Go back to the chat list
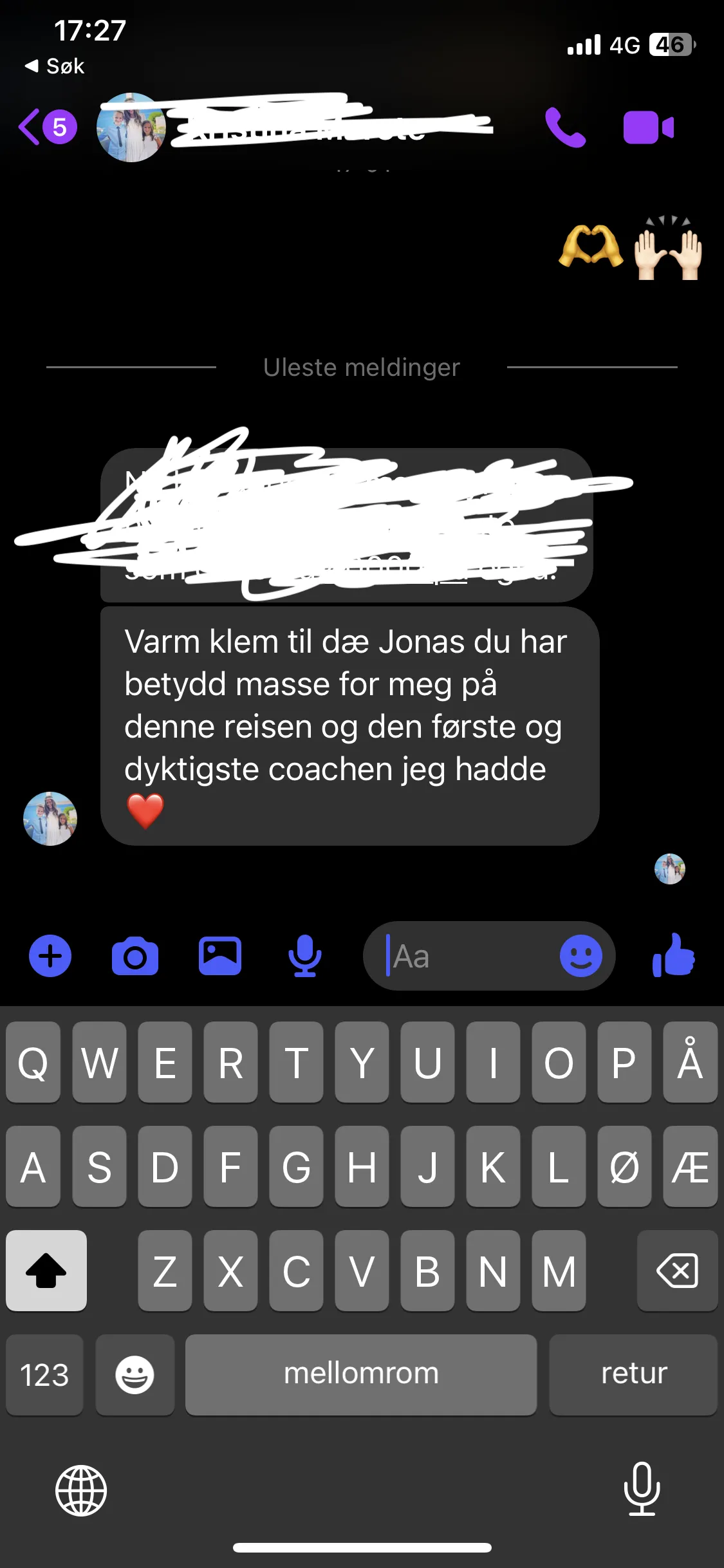 [46, 127]
